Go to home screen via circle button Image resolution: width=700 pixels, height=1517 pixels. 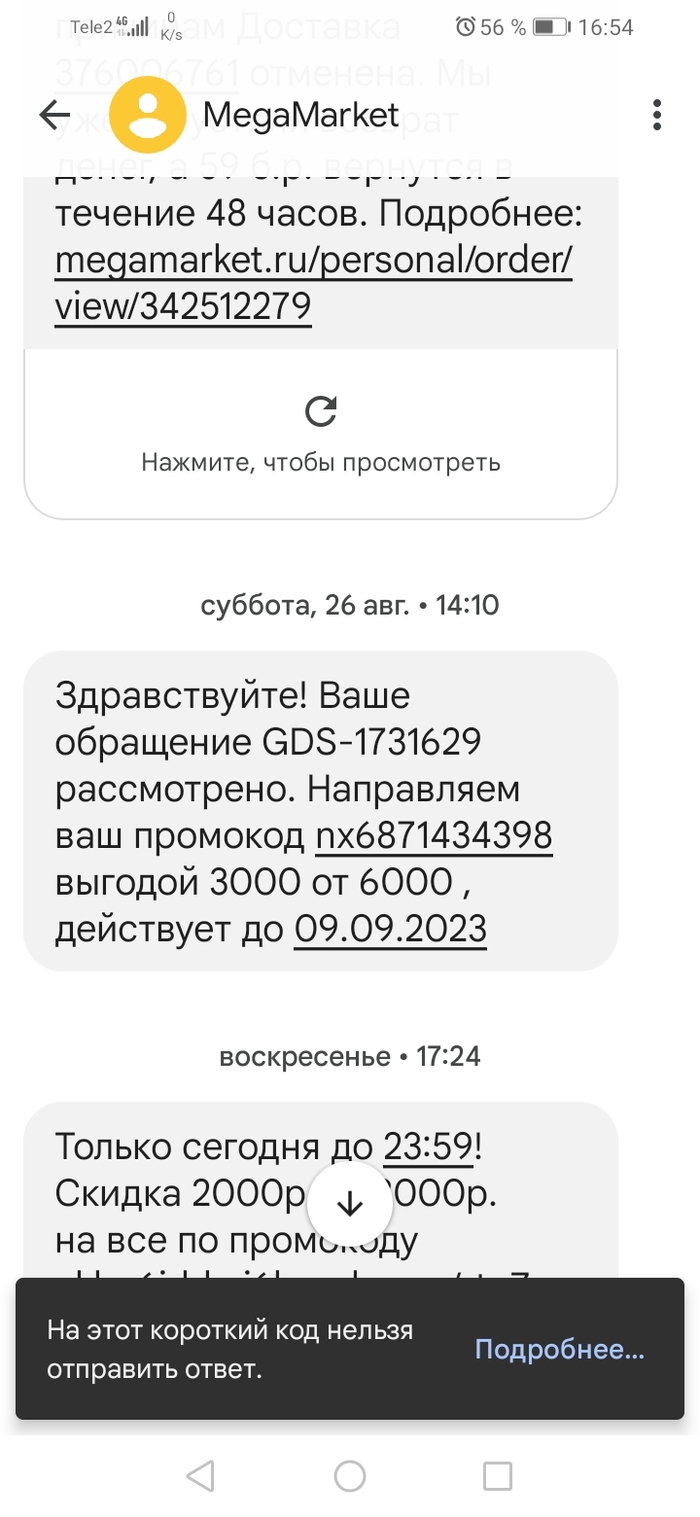tap(350, 1475)
